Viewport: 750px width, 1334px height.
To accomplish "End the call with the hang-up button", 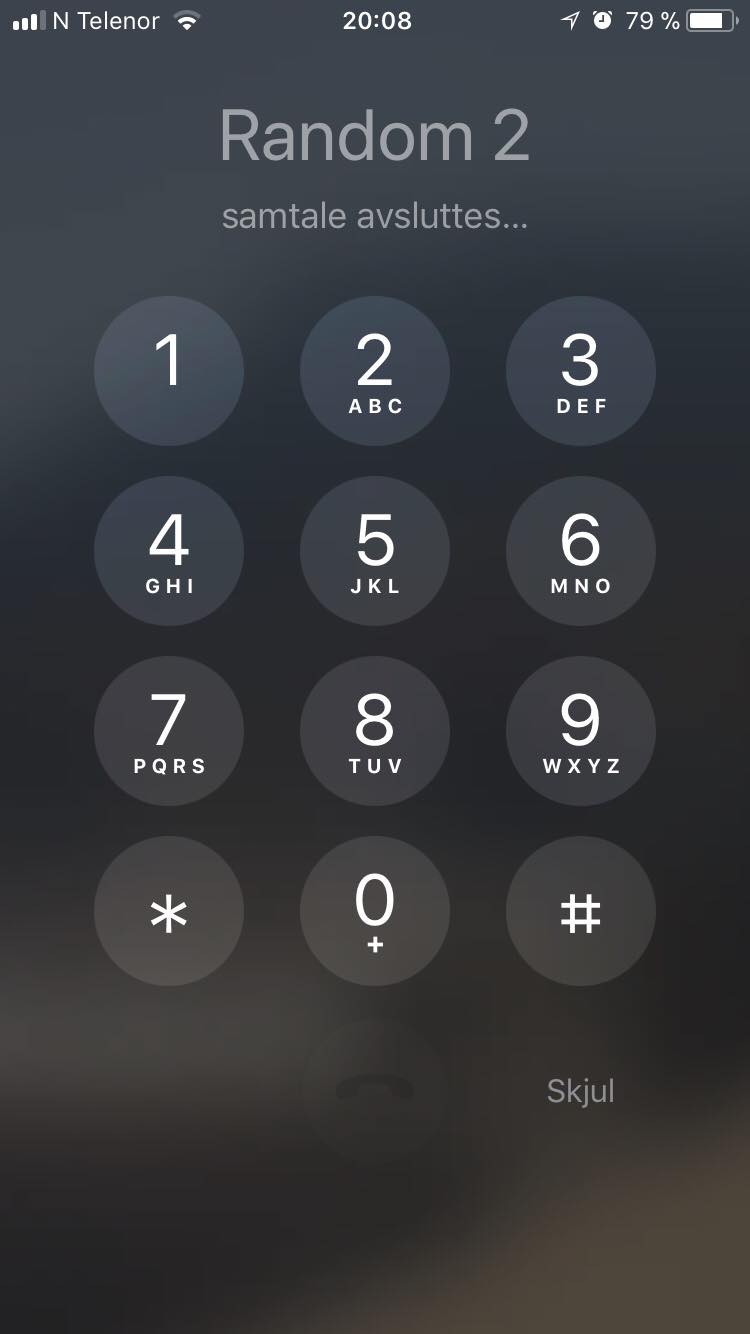I will tap(375, 1091).
